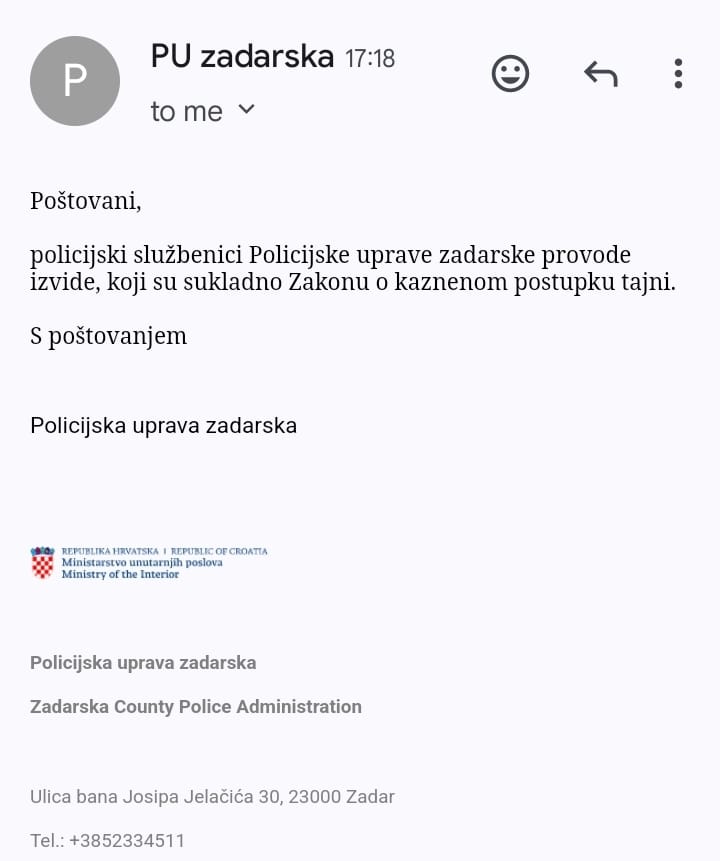Open the message overflow menu
This screenshot has width=720, height=861.
(678, 74)
